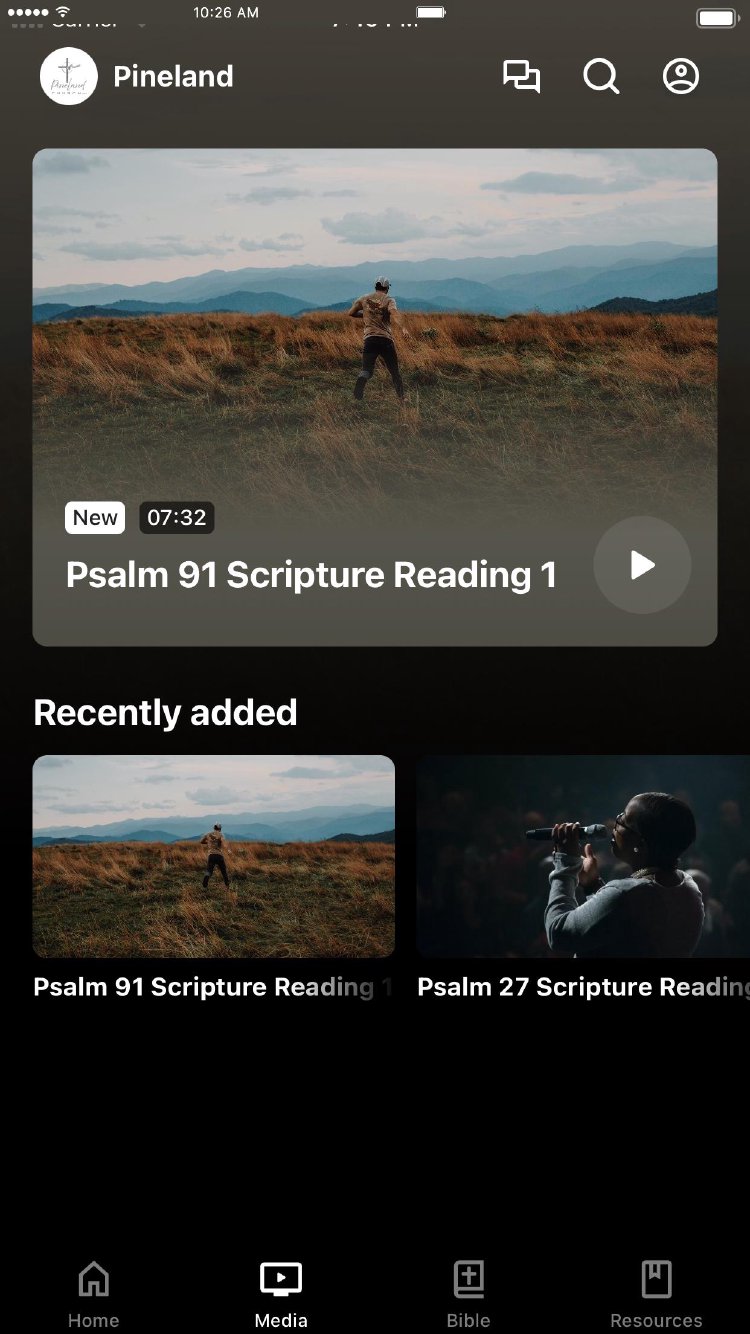The width and height of the screenshot is (750, 1334).
Task: Open the chat messages icon
Action: (521, 77)
